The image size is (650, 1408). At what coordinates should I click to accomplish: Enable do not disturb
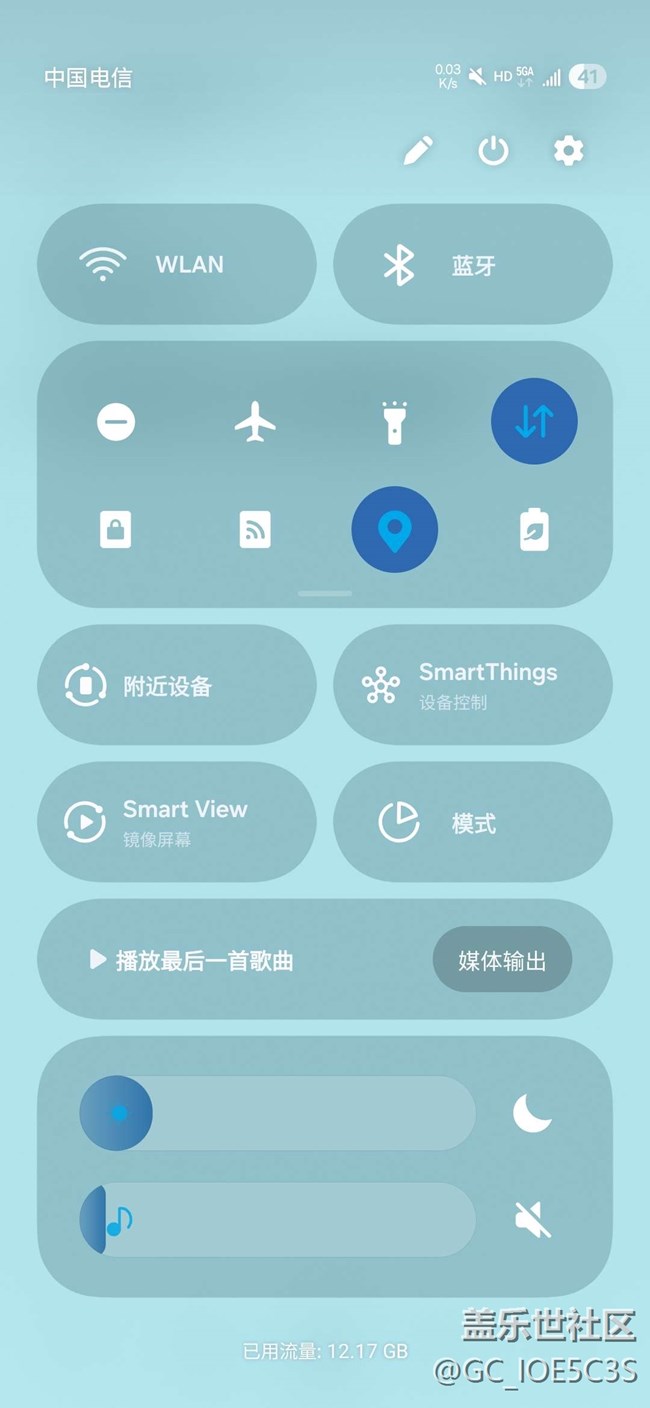click(116, 421)
